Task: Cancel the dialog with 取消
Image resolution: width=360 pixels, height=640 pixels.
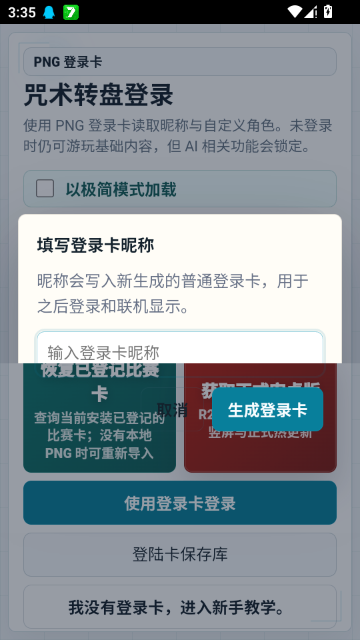Action: (172, 409)
